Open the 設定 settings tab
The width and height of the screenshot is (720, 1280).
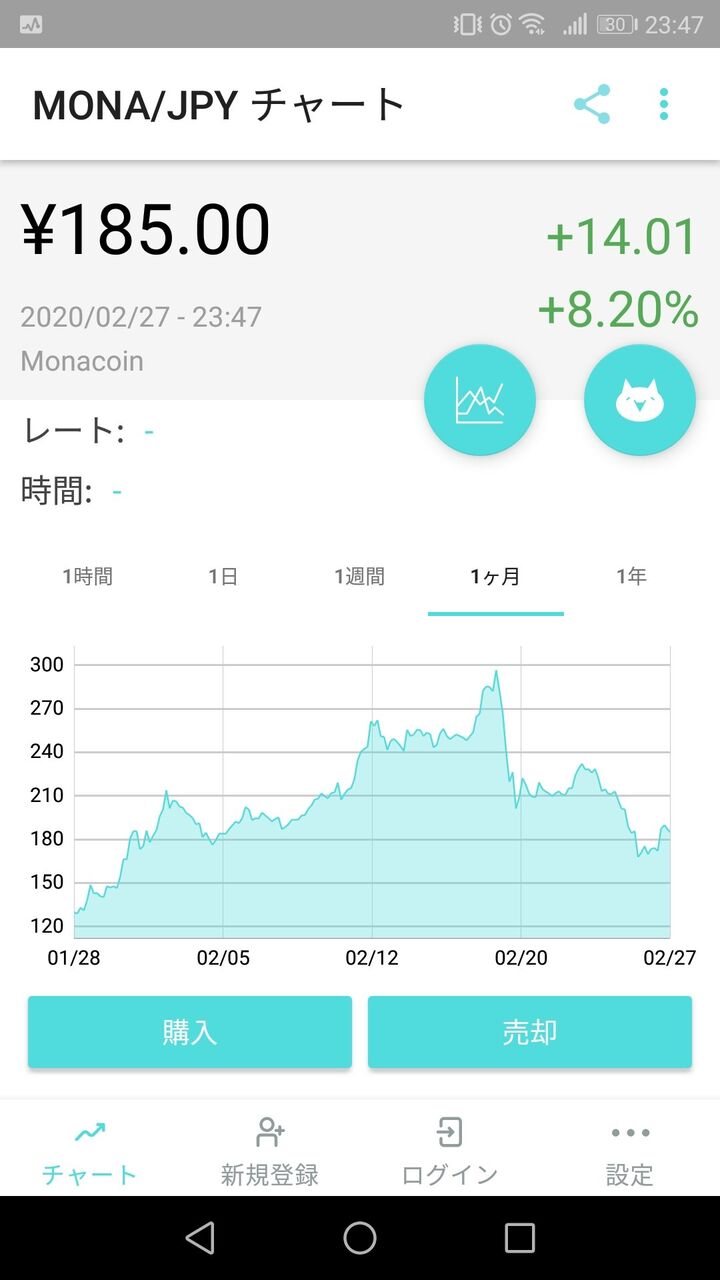(630, 1152)
